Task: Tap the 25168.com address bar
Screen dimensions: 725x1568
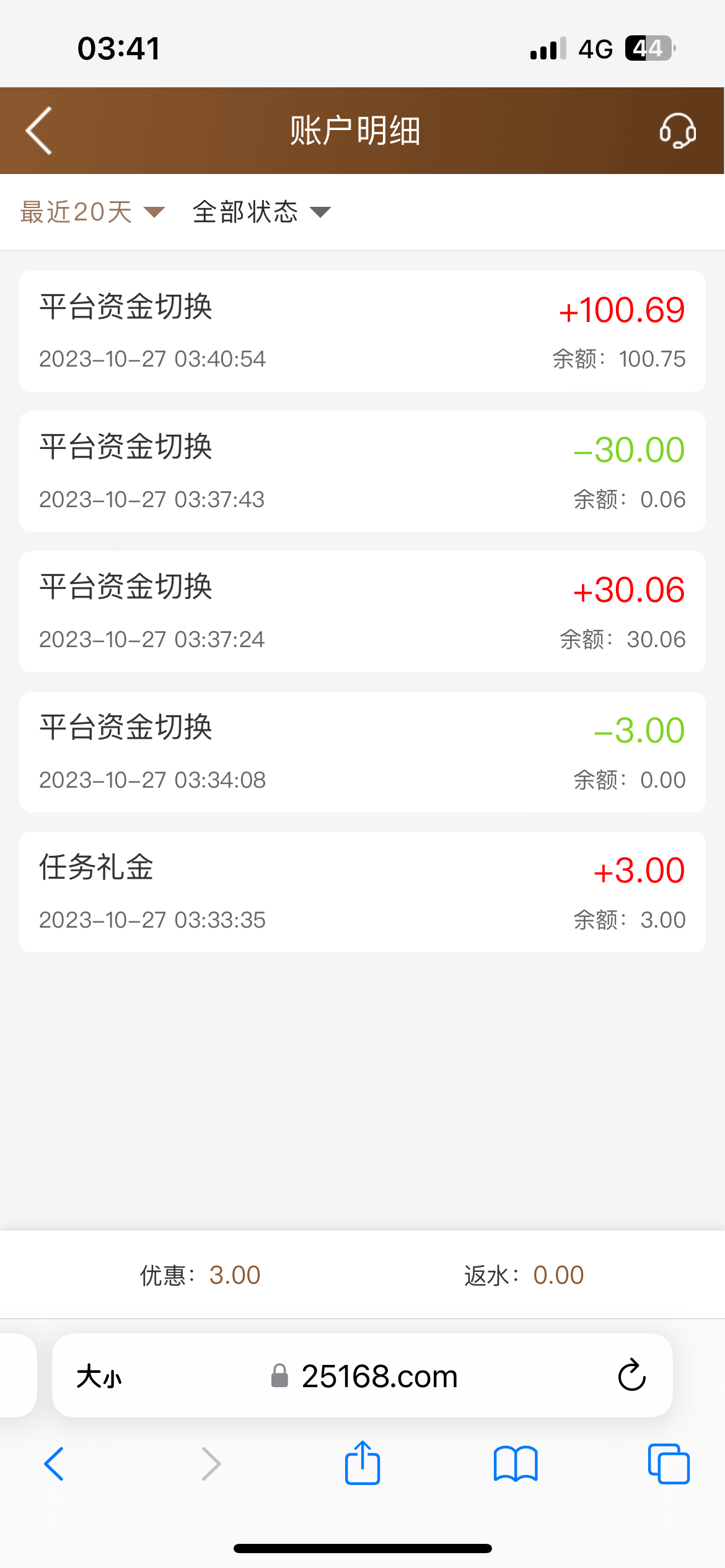Action: pyautogui.click(x=366, y=1377)
